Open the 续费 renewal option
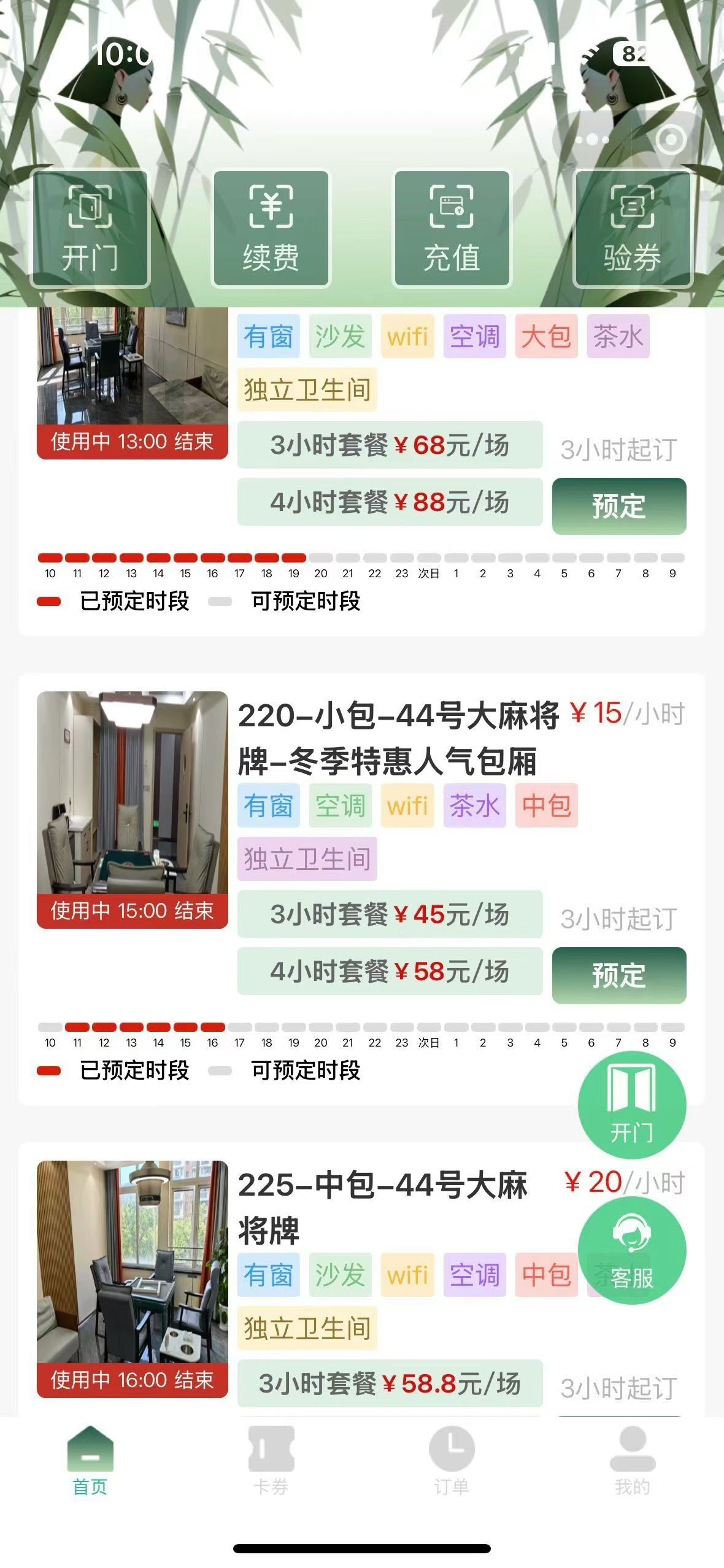 click(271, 229)
